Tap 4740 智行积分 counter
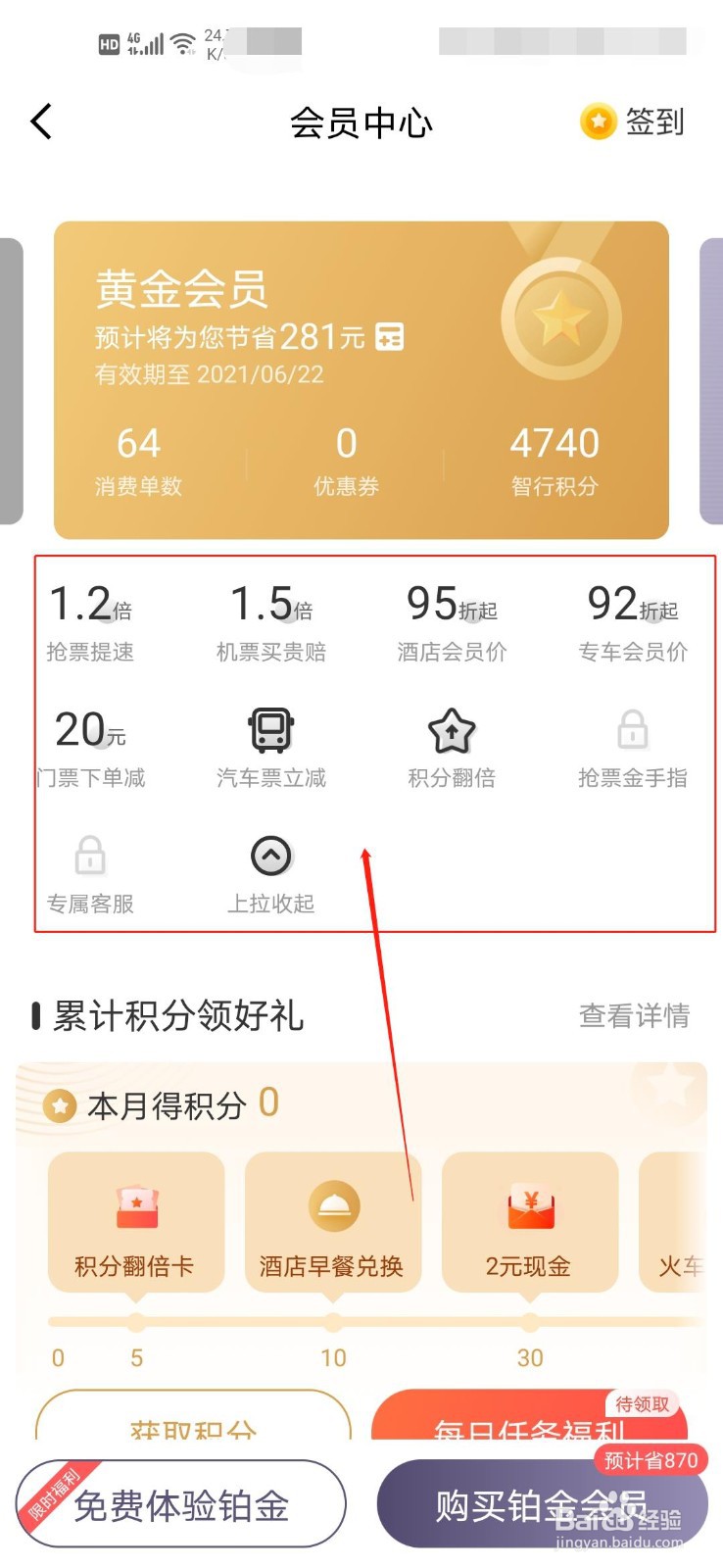This screenshot has width=723, height=1568. click(554, 456)
